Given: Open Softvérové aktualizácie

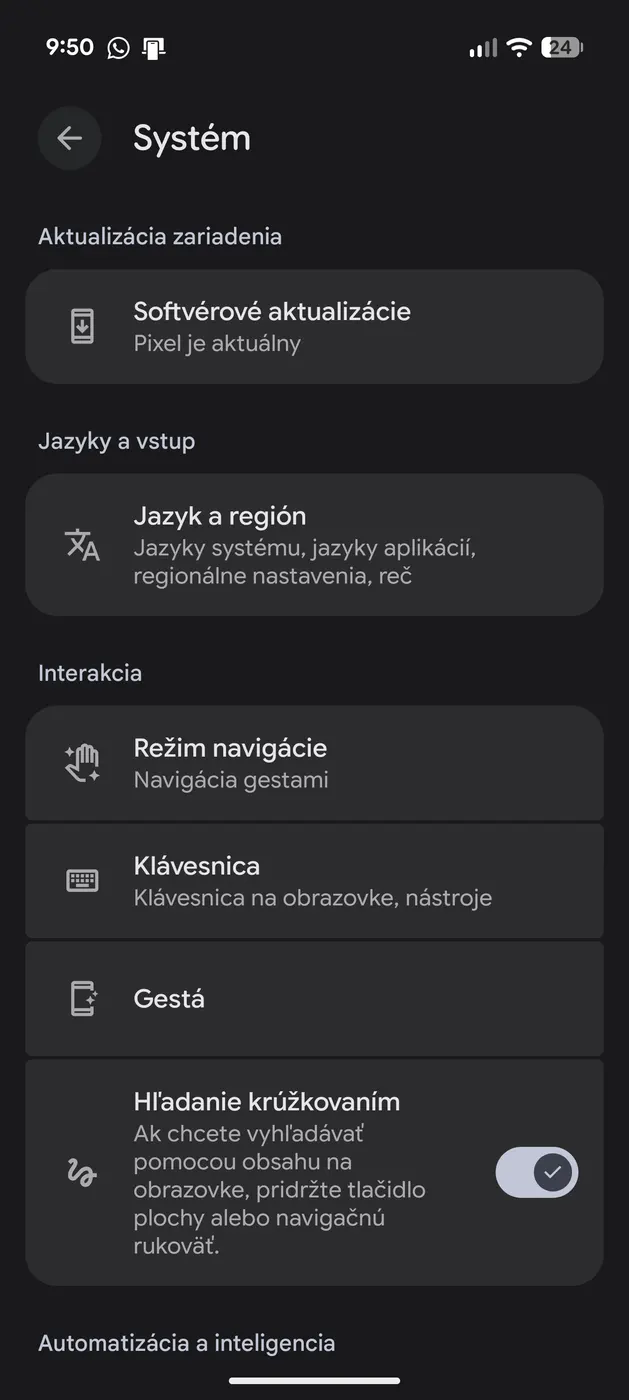Looking at the screenshot, I should click(x=314, y=327).
